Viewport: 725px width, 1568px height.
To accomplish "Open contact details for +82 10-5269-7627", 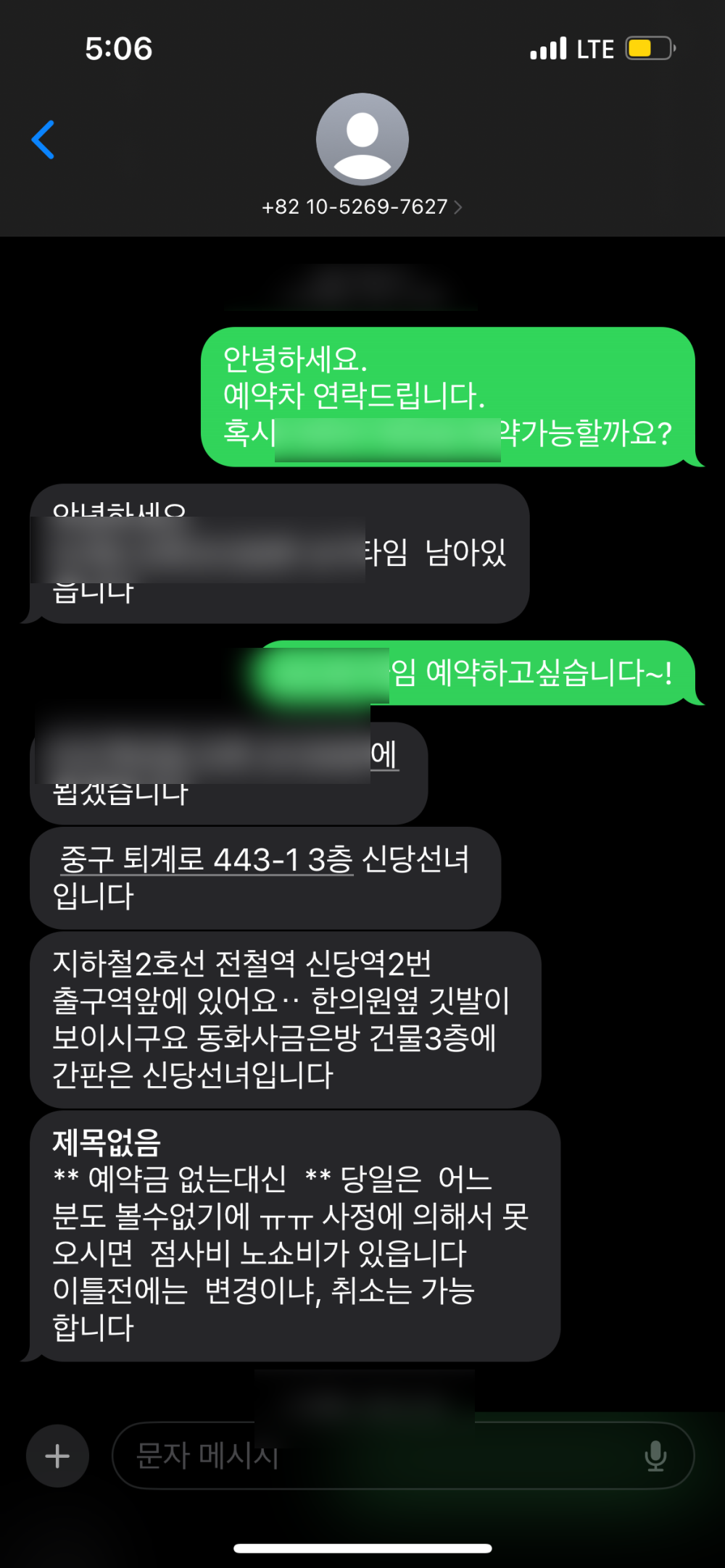I will point(361,207).
